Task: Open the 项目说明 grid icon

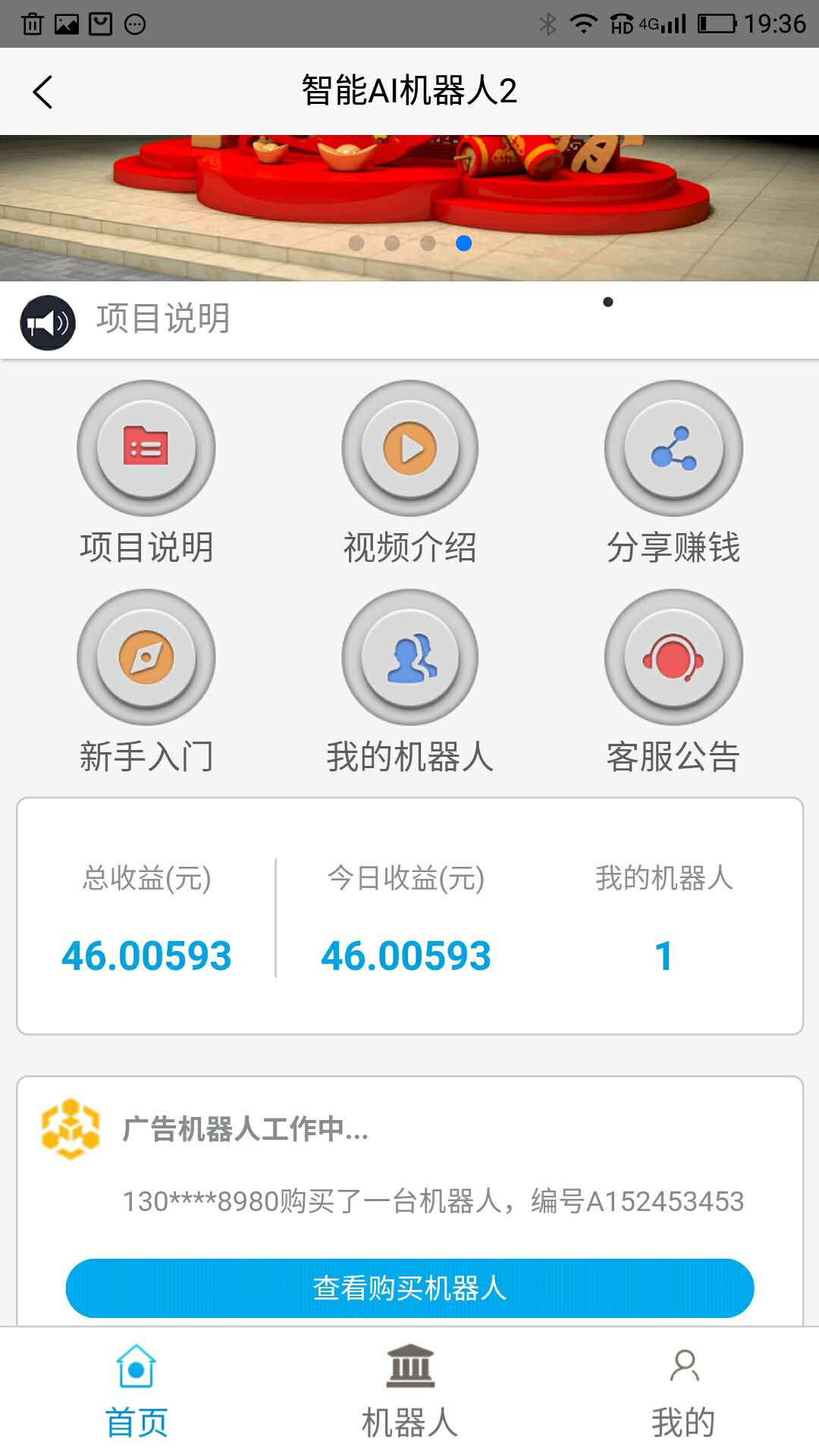Action: [146, 449]
